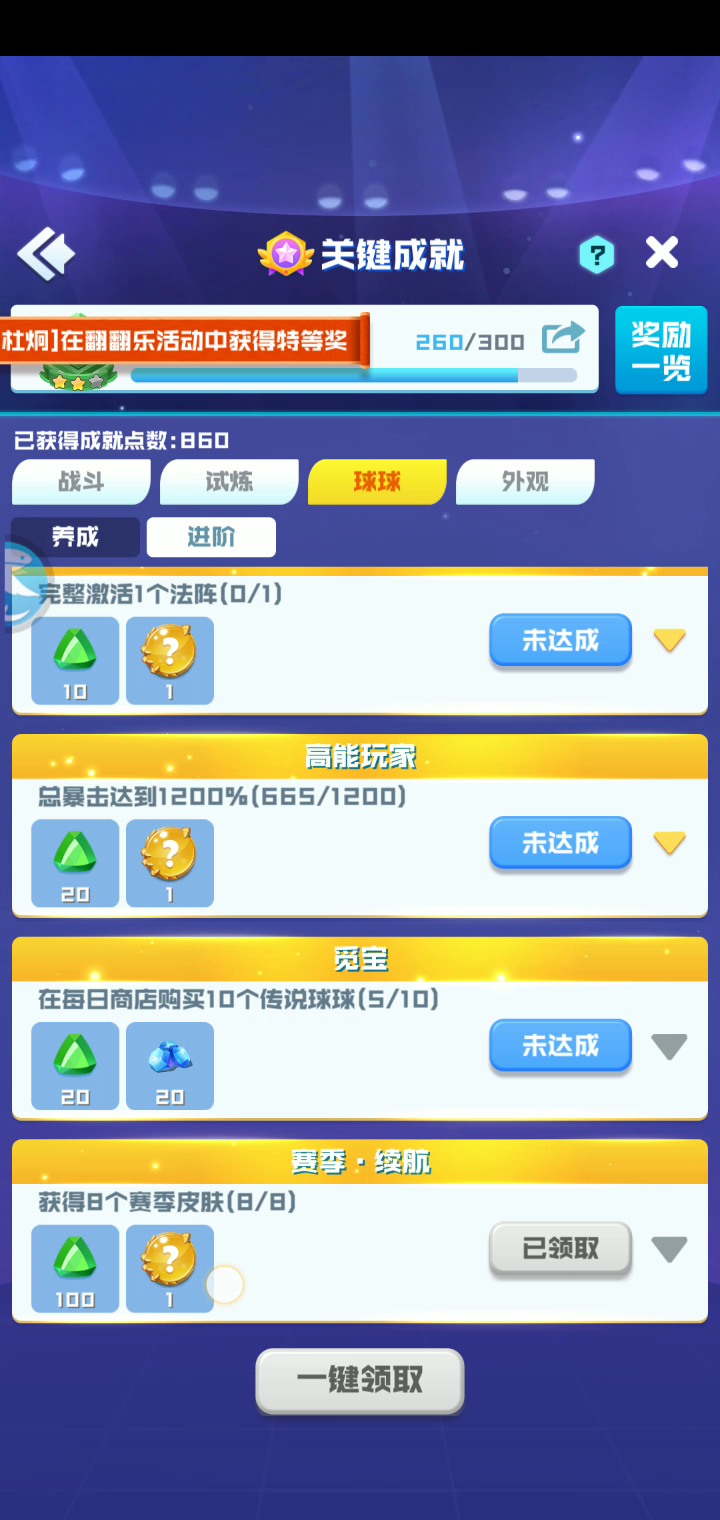This screenshot has height=1520, width=720.
Task: Expand the 觅宝 achievement
Action: tap(669, 1047)
